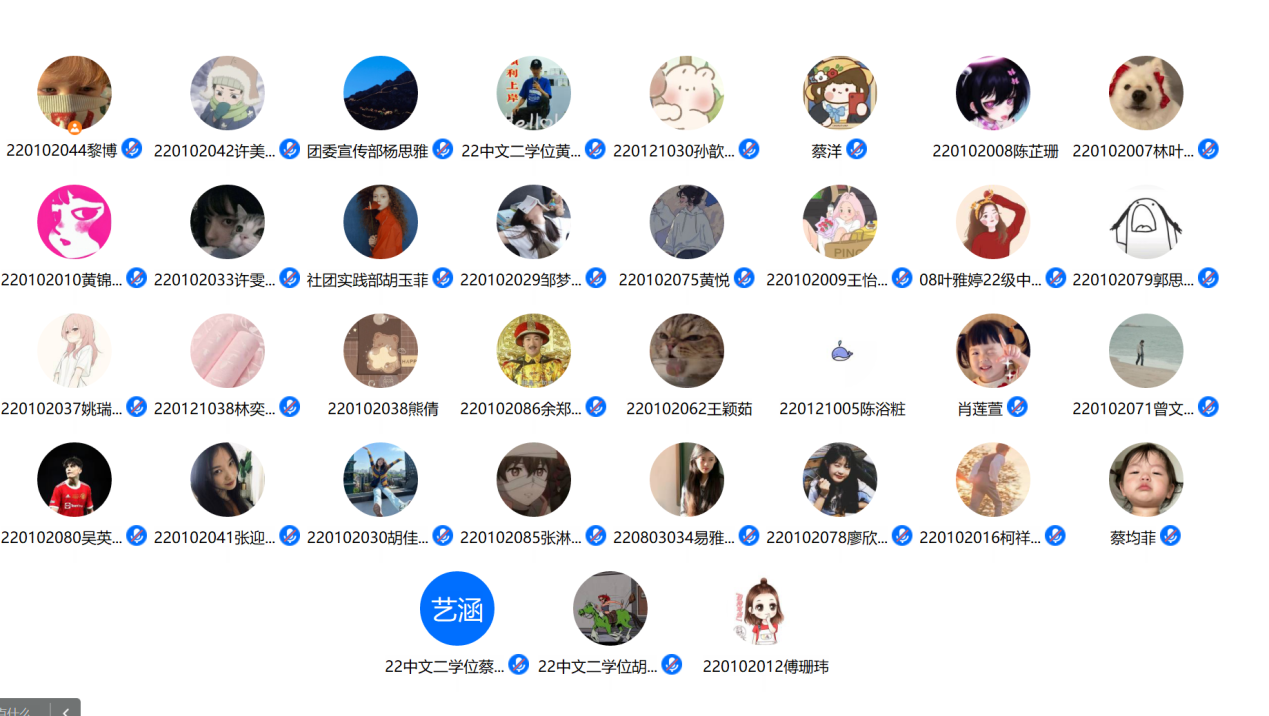Open the tile of 蔡洋

[x=839, y=93]
